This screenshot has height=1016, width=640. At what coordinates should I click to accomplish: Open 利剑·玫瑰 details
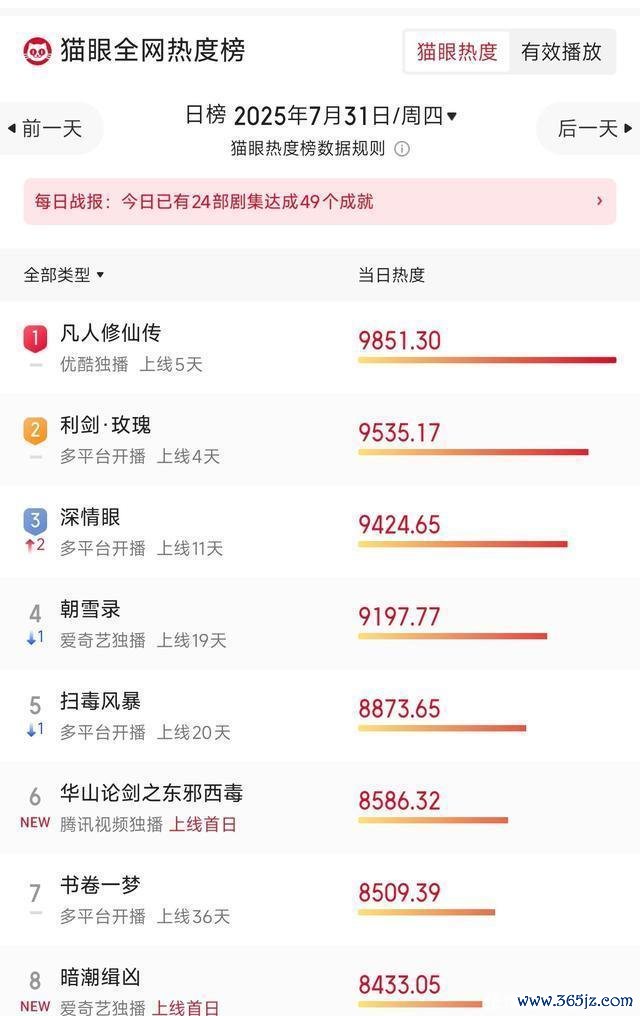coord(105,426)
